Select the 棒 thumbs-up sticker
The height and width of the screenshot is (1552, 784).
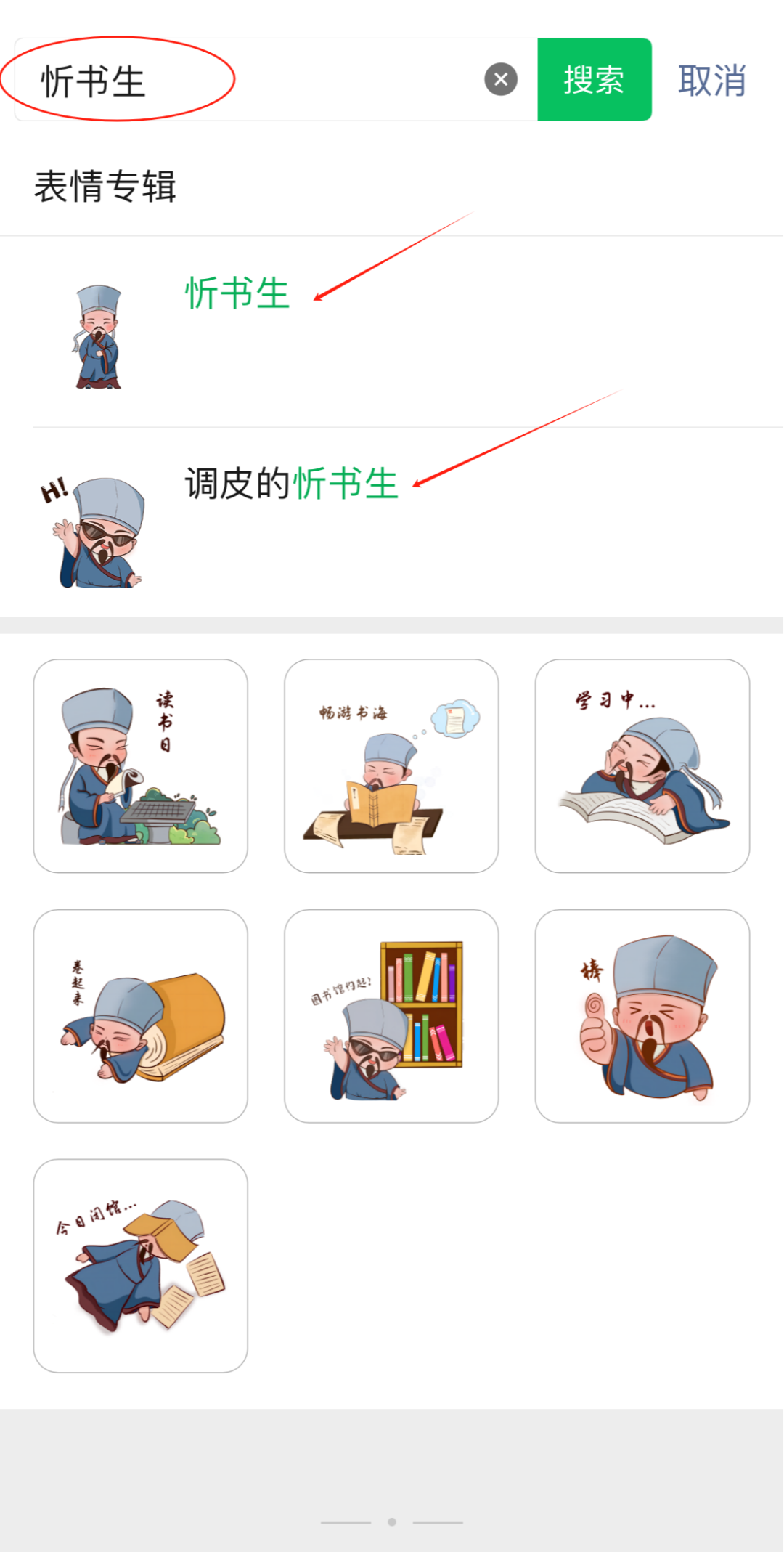pyautogui.click(x=642, y=1015)
